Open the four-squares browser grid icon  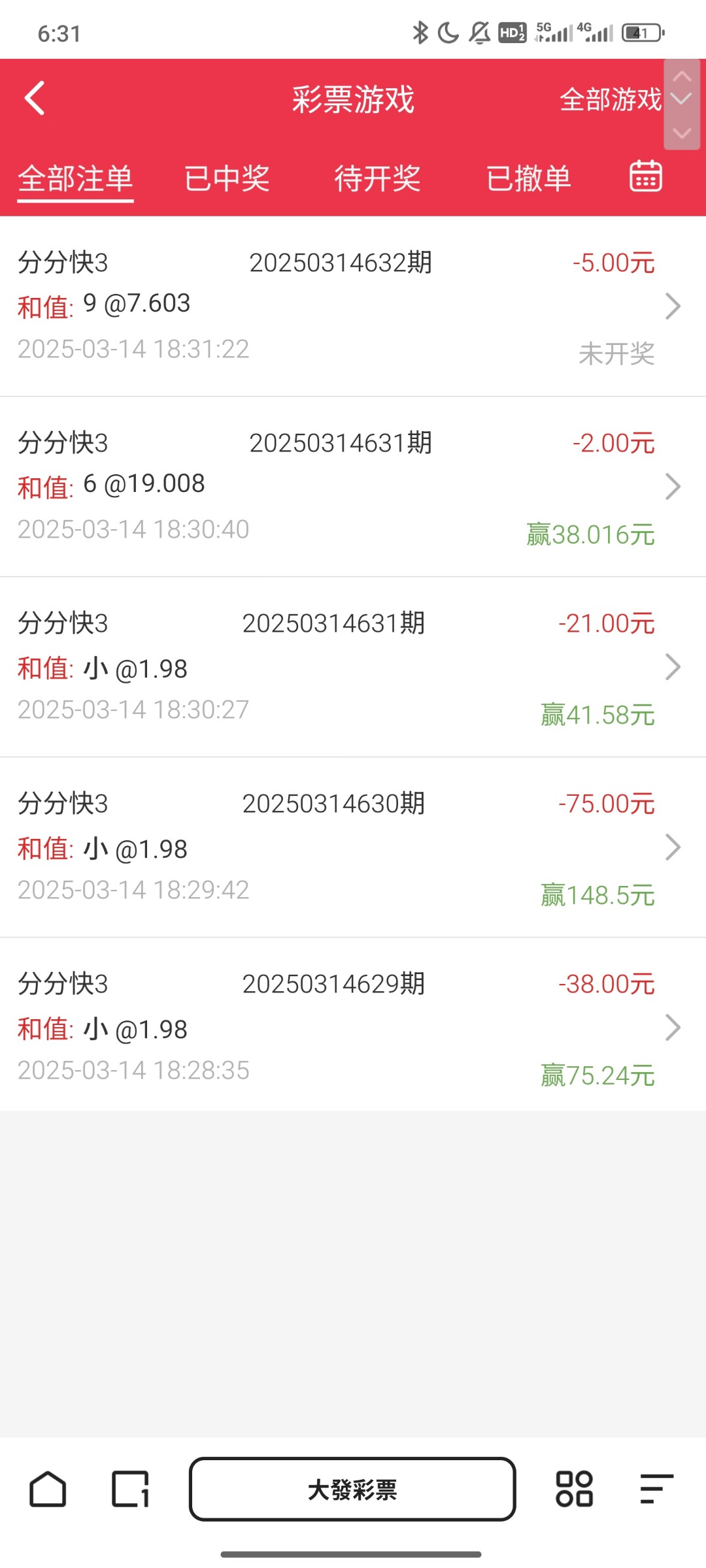(574, 1489)
